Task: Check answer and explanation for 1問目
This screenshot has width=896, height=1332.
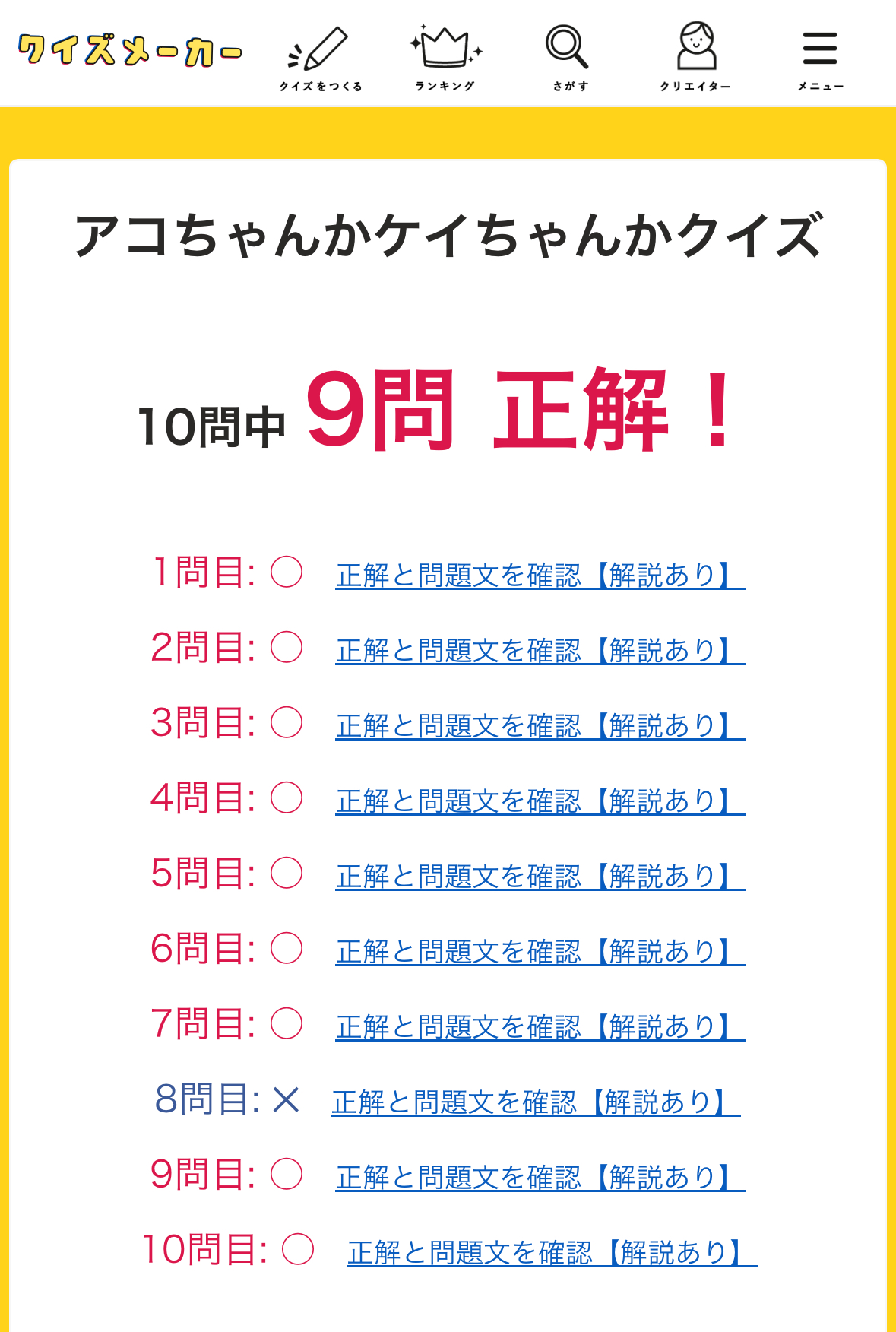Action: tap(540, 576)
